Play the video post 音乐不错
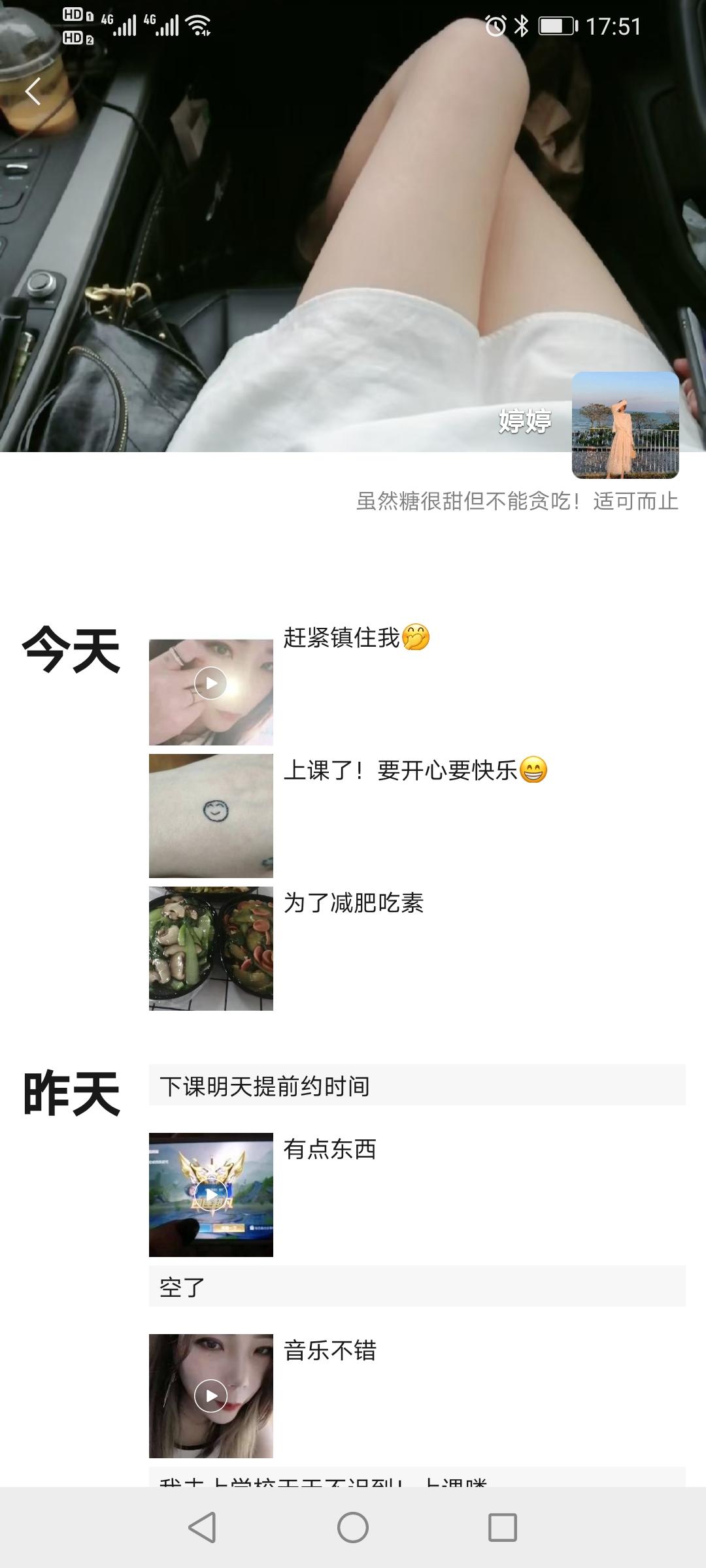 tap(210, 1396)
